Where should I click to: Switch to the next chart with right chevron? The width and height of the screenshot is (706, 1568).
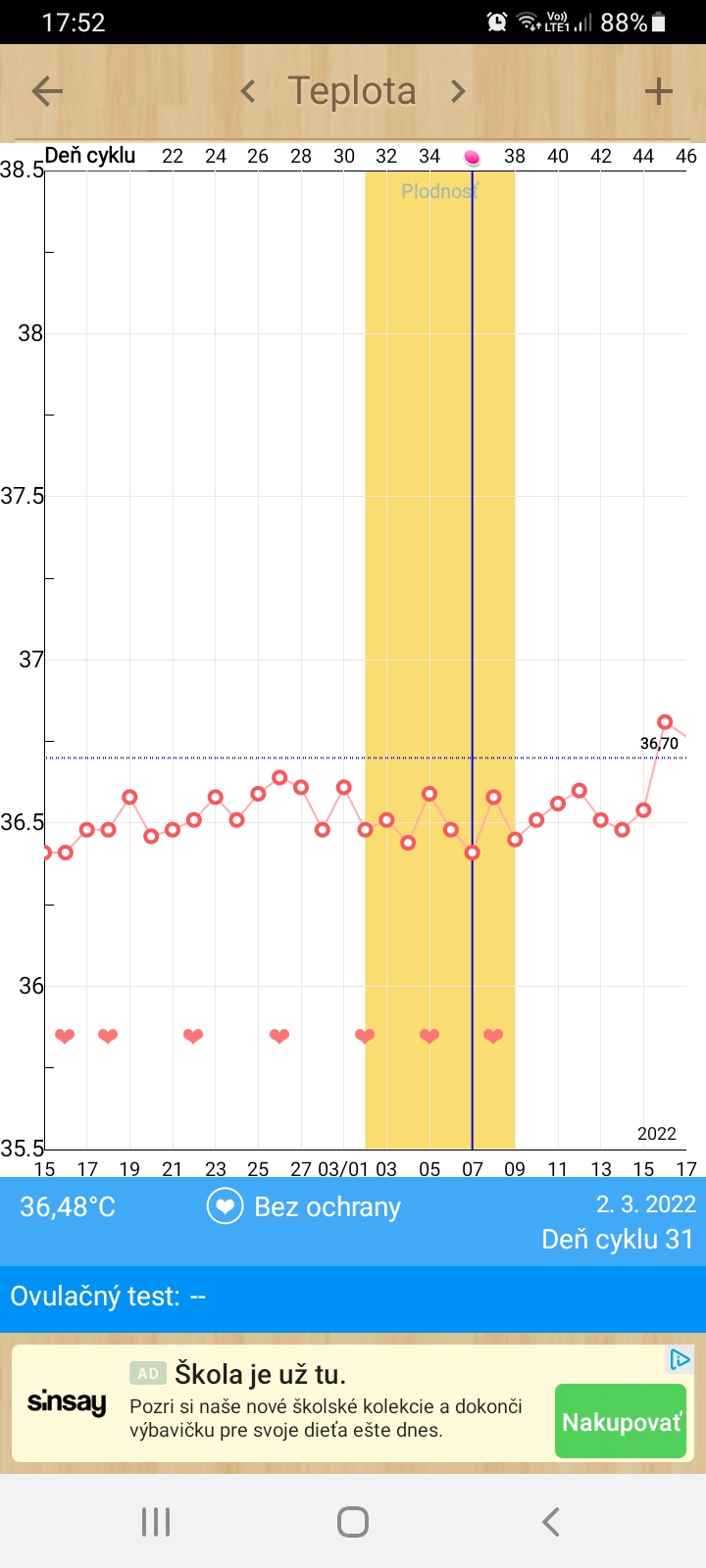tap(458, 92)
